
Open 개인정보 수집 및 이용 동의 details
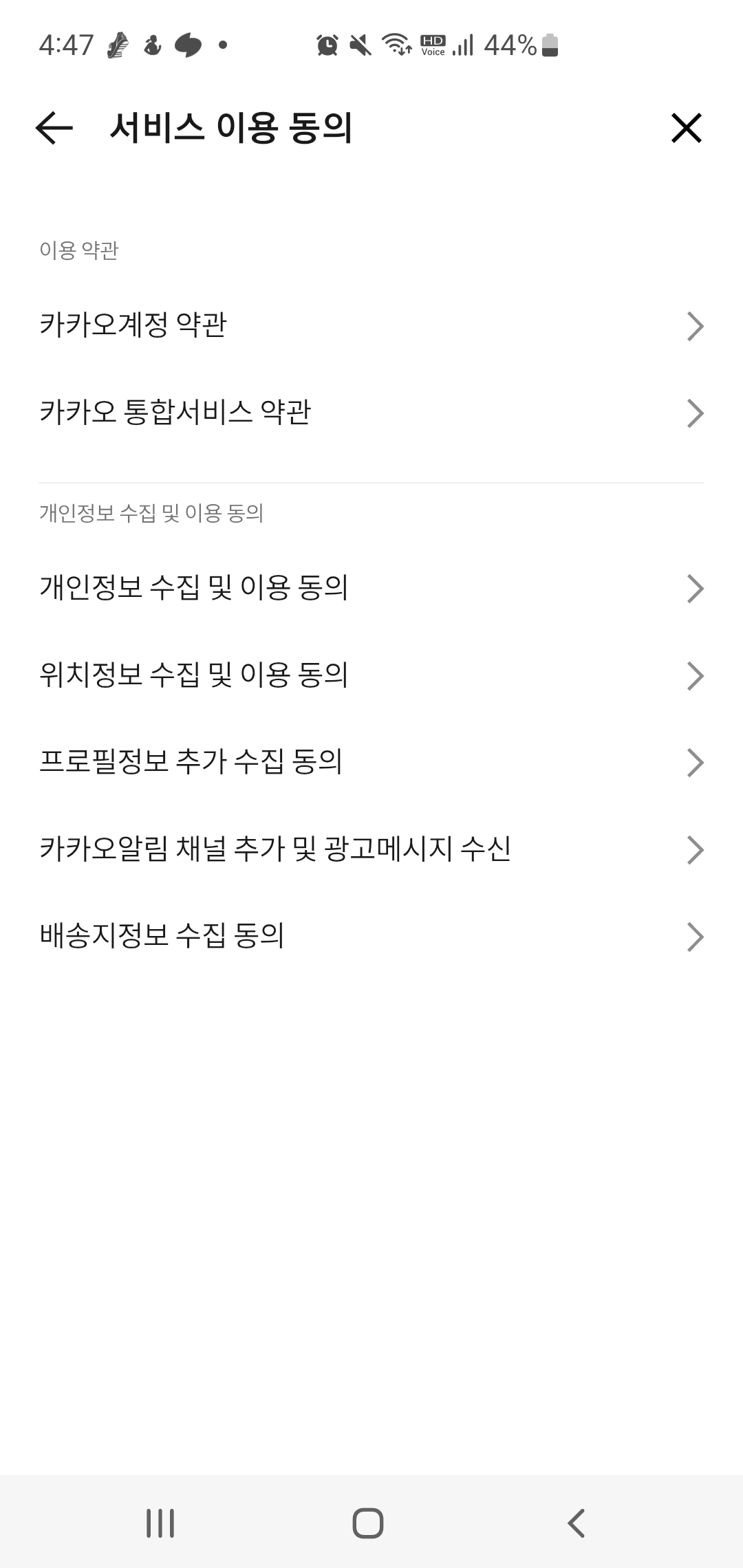point(371,587)
